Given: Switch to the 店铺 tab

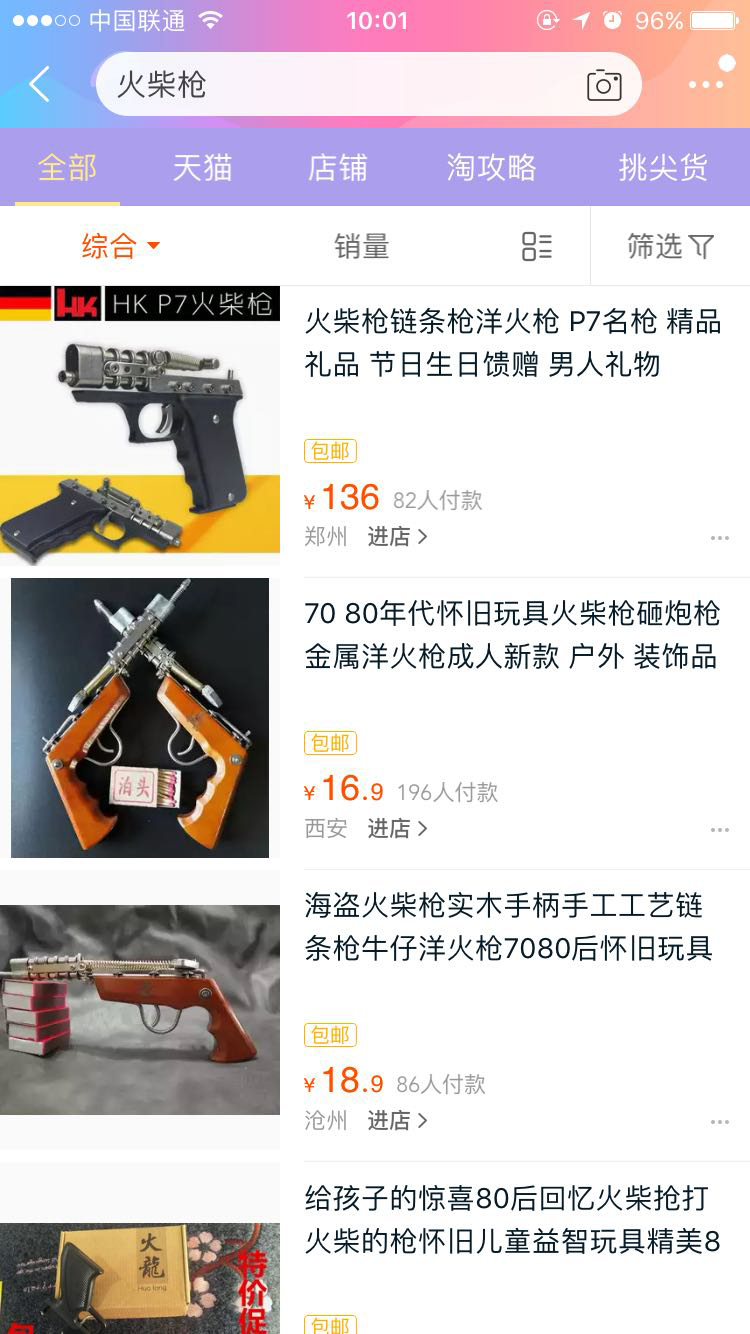Looking at the screenshot, I should [337, 168].
